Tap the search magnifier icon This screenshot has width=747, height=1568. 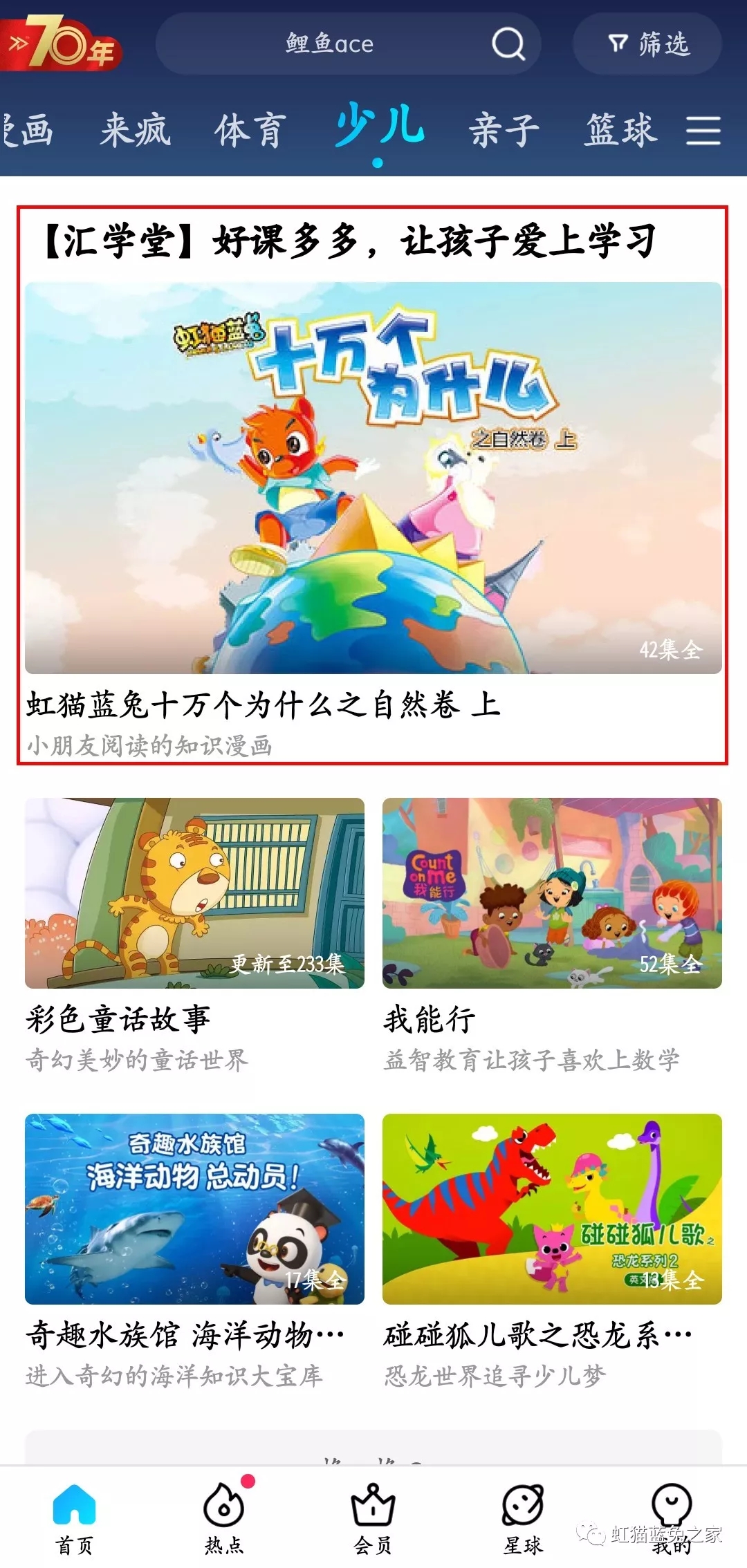pyautogui.click(x=508, y=44)
